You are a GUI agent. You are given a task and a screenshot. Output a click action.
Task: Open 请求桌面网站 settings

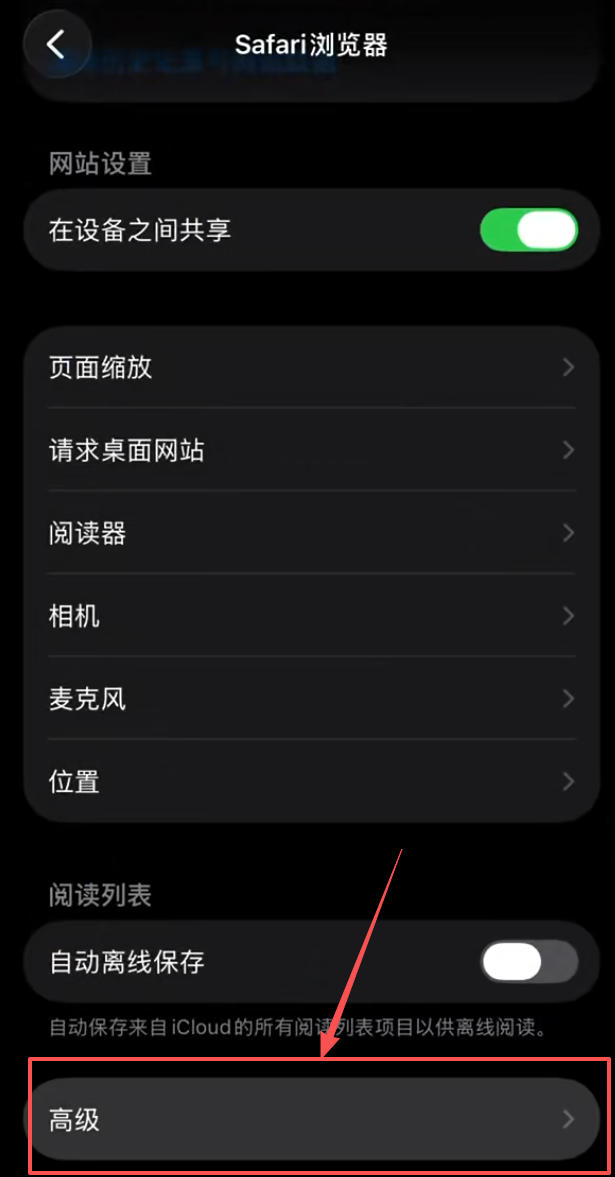coord(312,450)
